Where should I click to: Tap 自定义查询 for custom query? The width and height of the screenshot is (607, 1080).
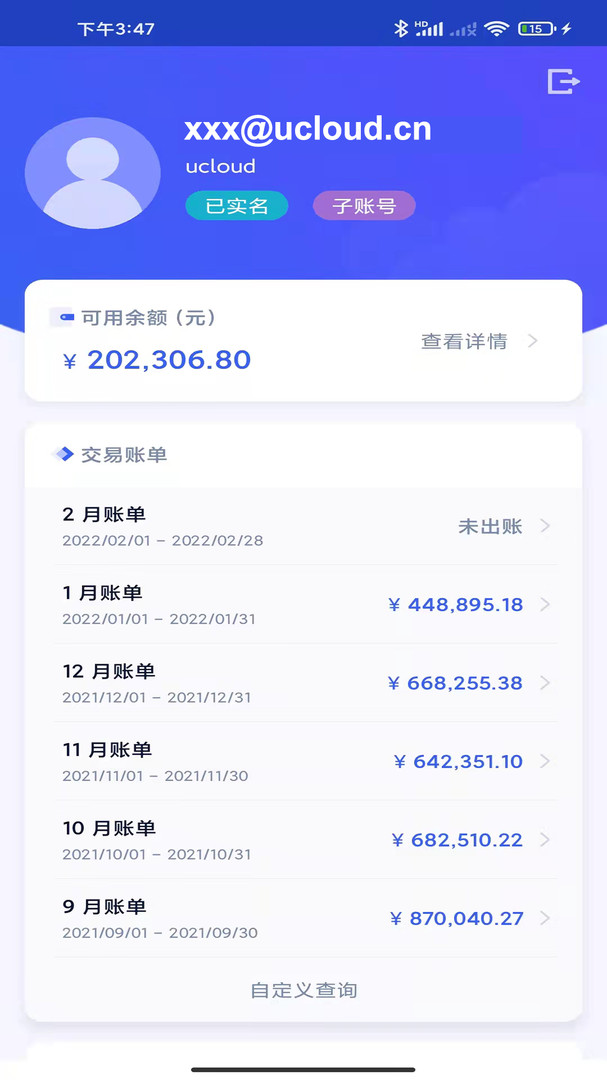point(303,990)
